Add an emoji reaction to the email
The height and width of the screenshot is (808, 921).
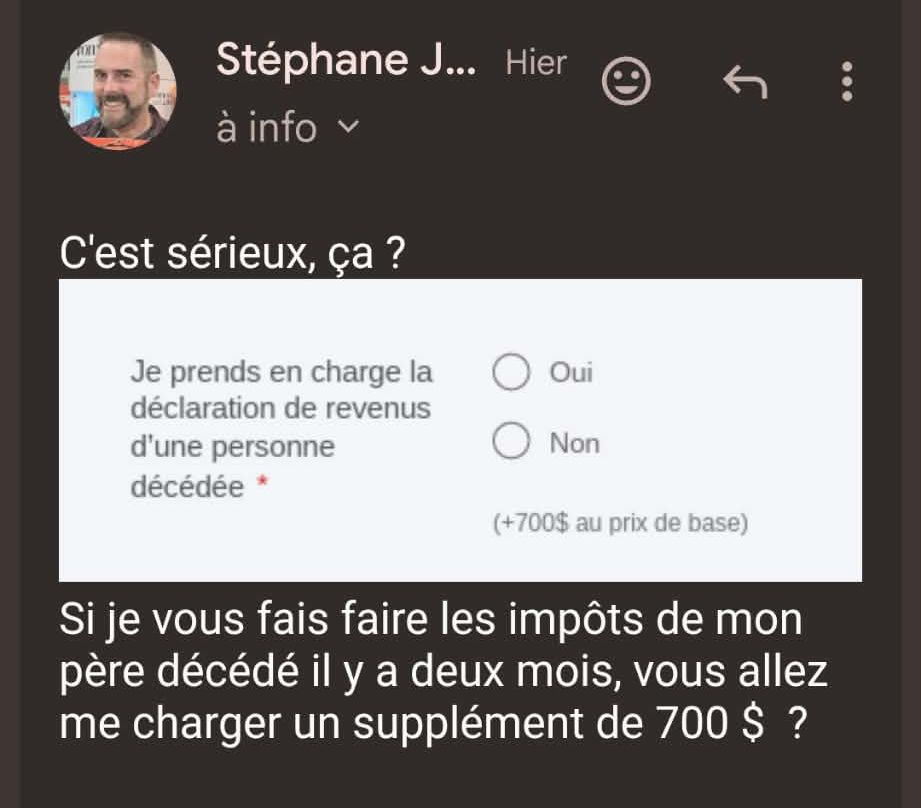[627, 83]
